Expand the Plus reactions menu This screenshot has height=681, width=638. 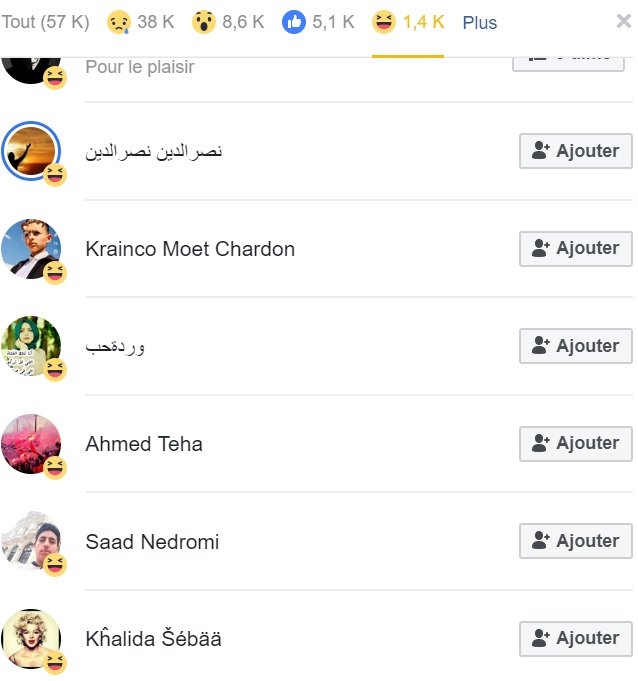pos(479,22)
